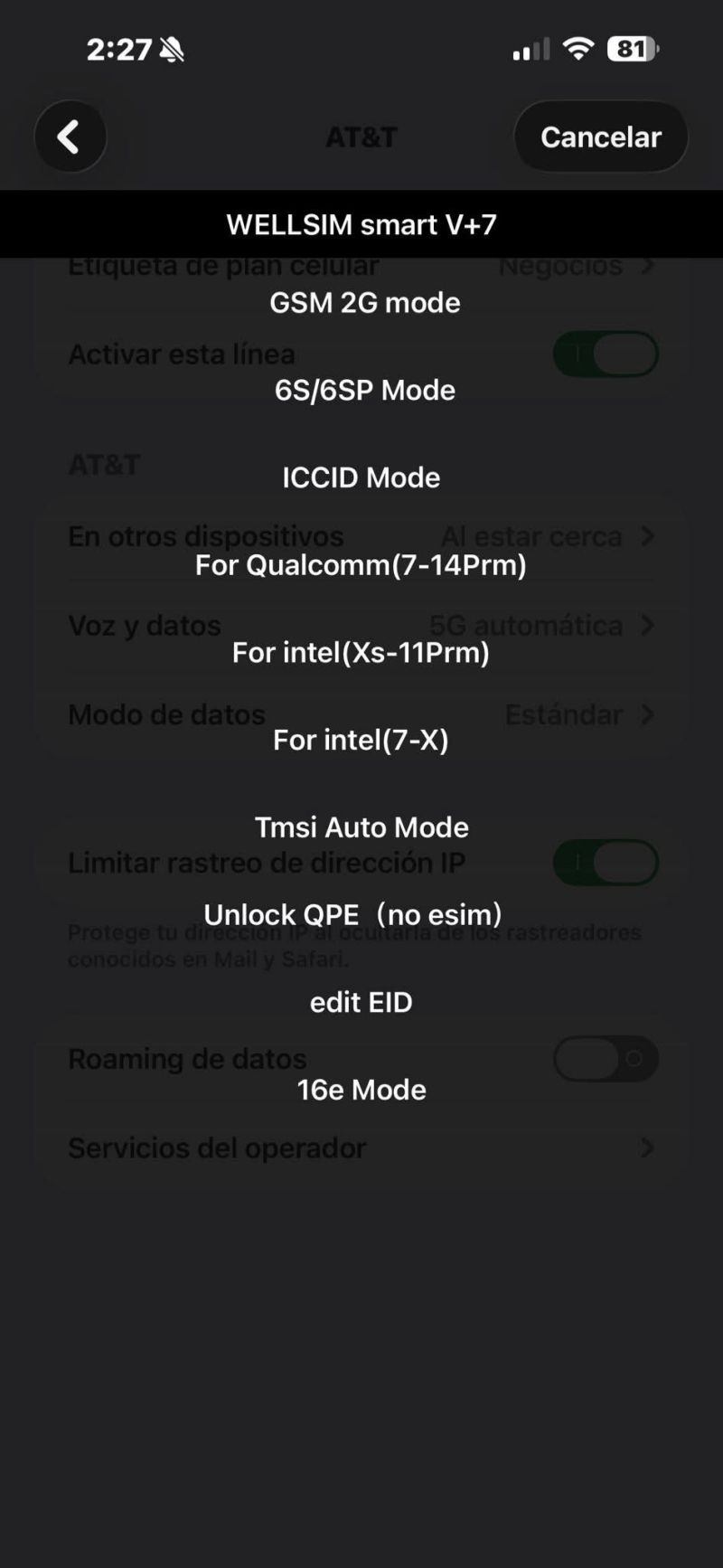Open En otros dispositivos settings

[361, 535]
